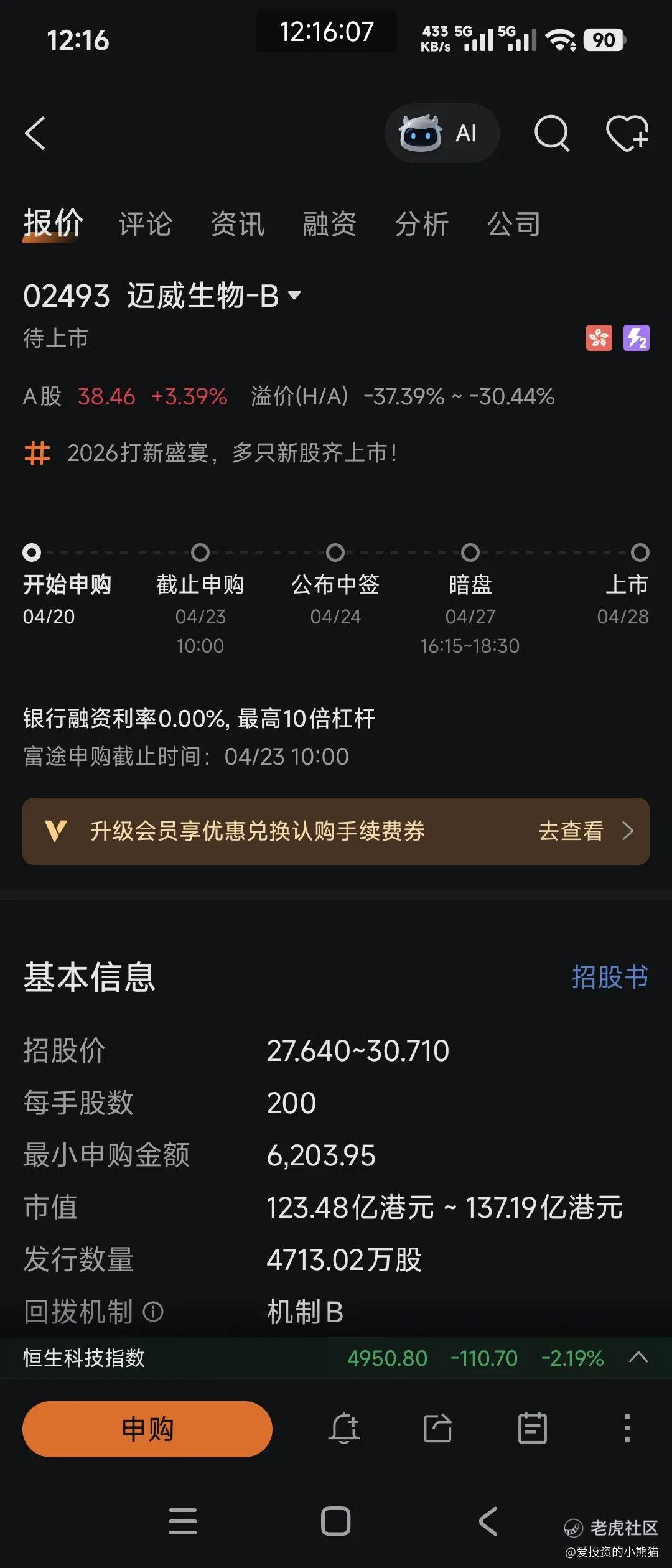
Task: Switch to the 融资 tab
Action: pyautogui.click(x=329, y=224)
